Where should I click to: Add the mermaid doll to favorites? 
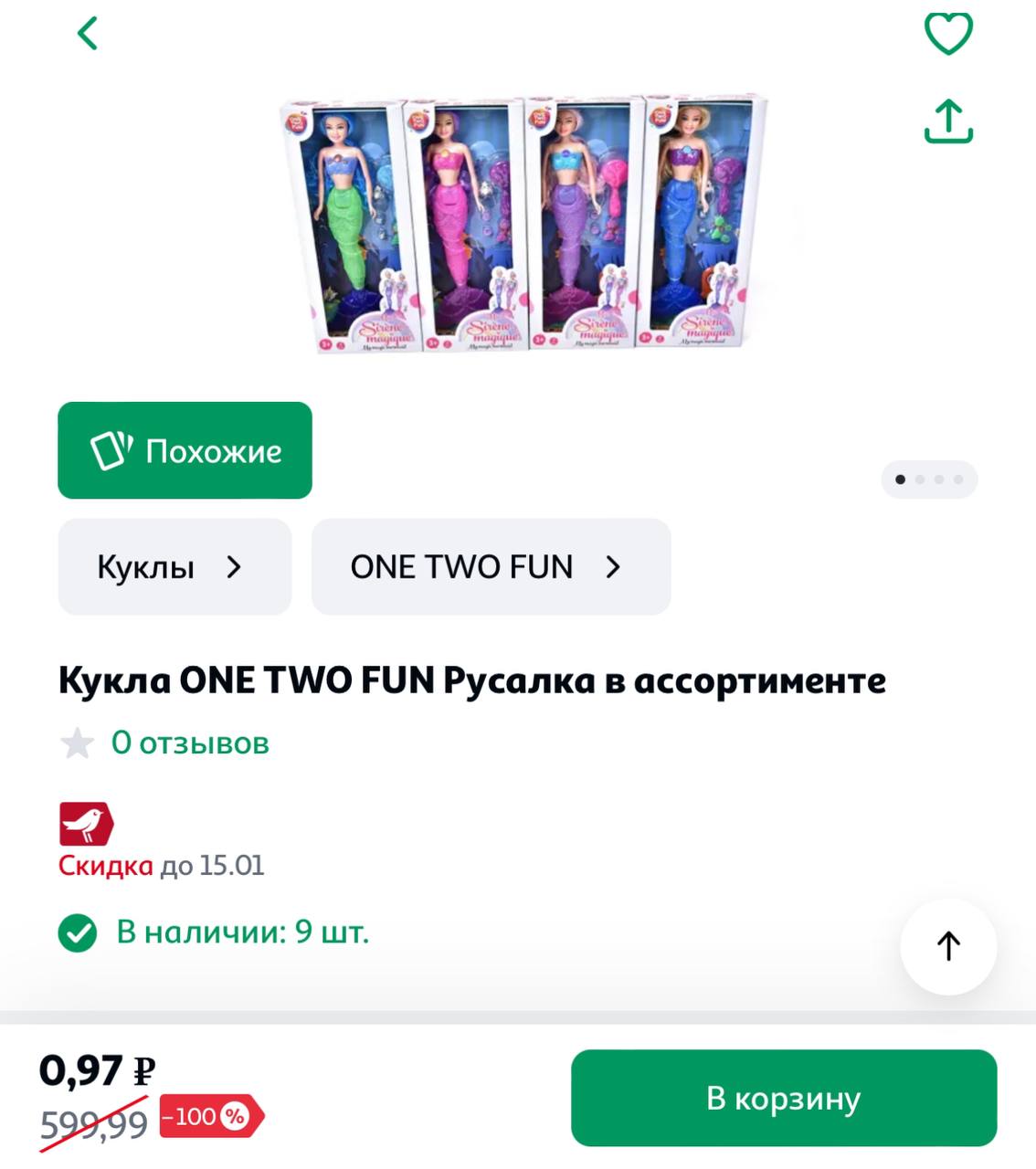pos(948,34)
